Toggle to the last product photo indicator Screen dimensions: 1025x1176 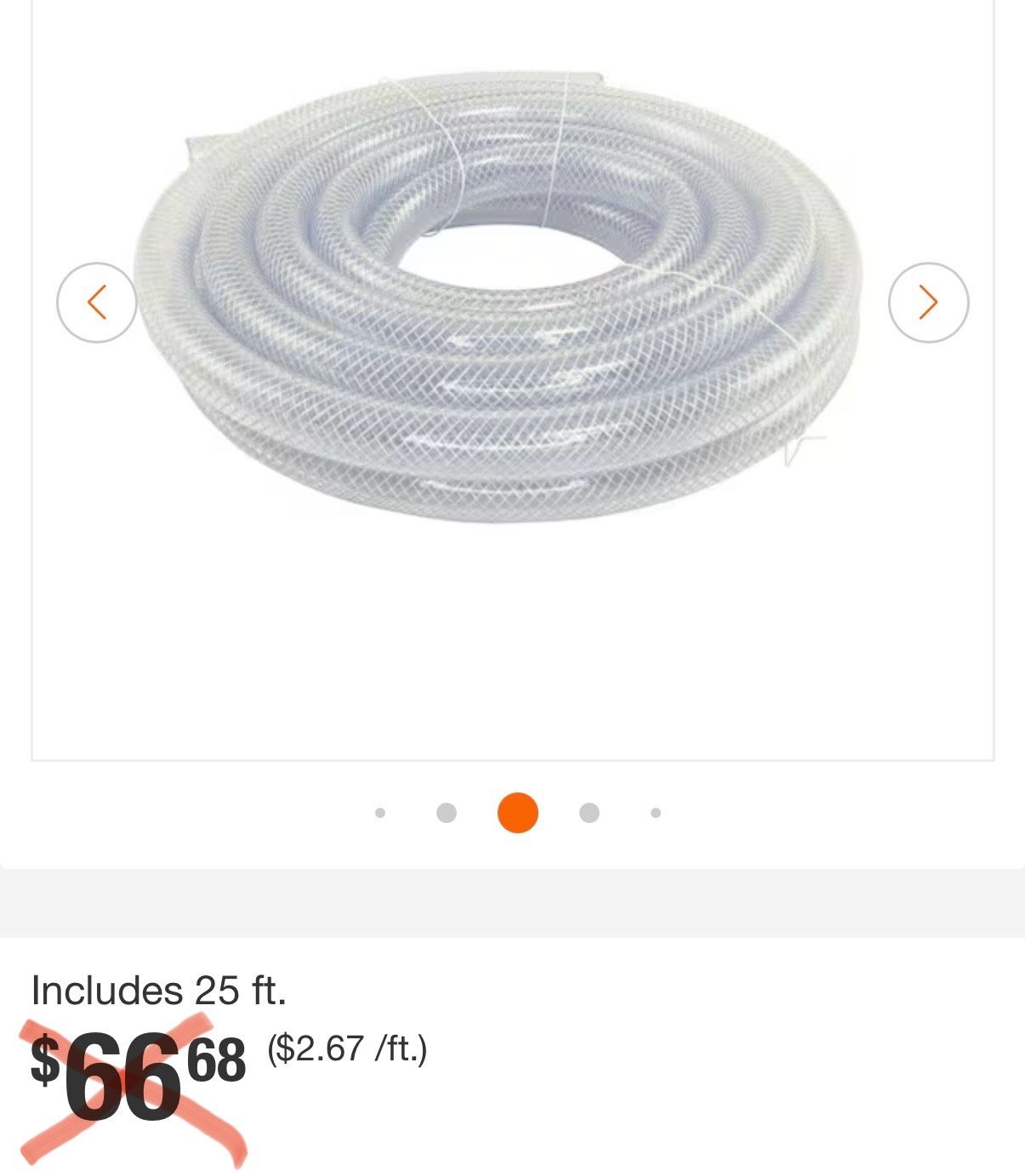(653, 814)
